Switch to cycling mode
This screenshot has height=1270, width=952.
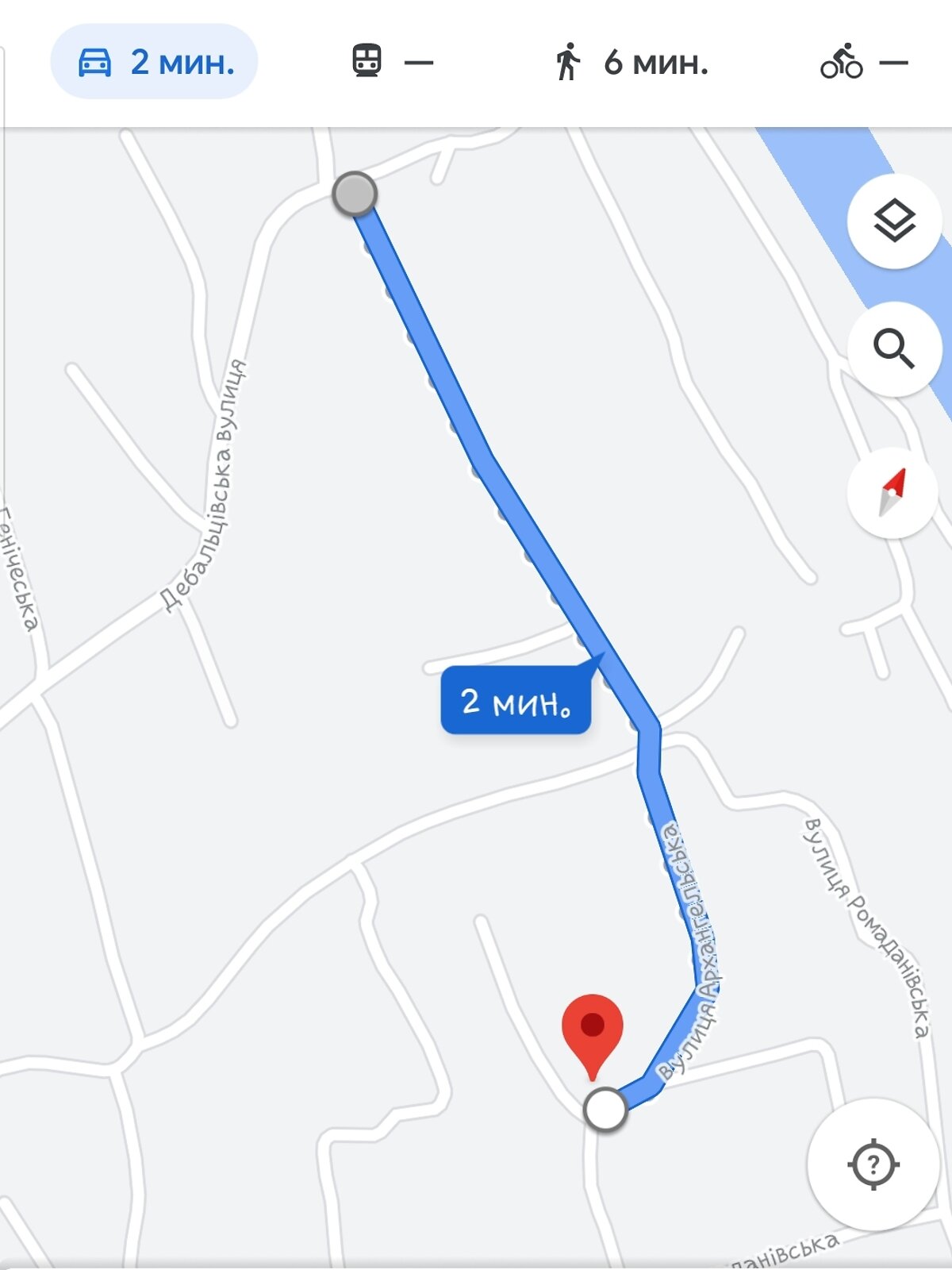pyautogui.click(x=863, y=62)
